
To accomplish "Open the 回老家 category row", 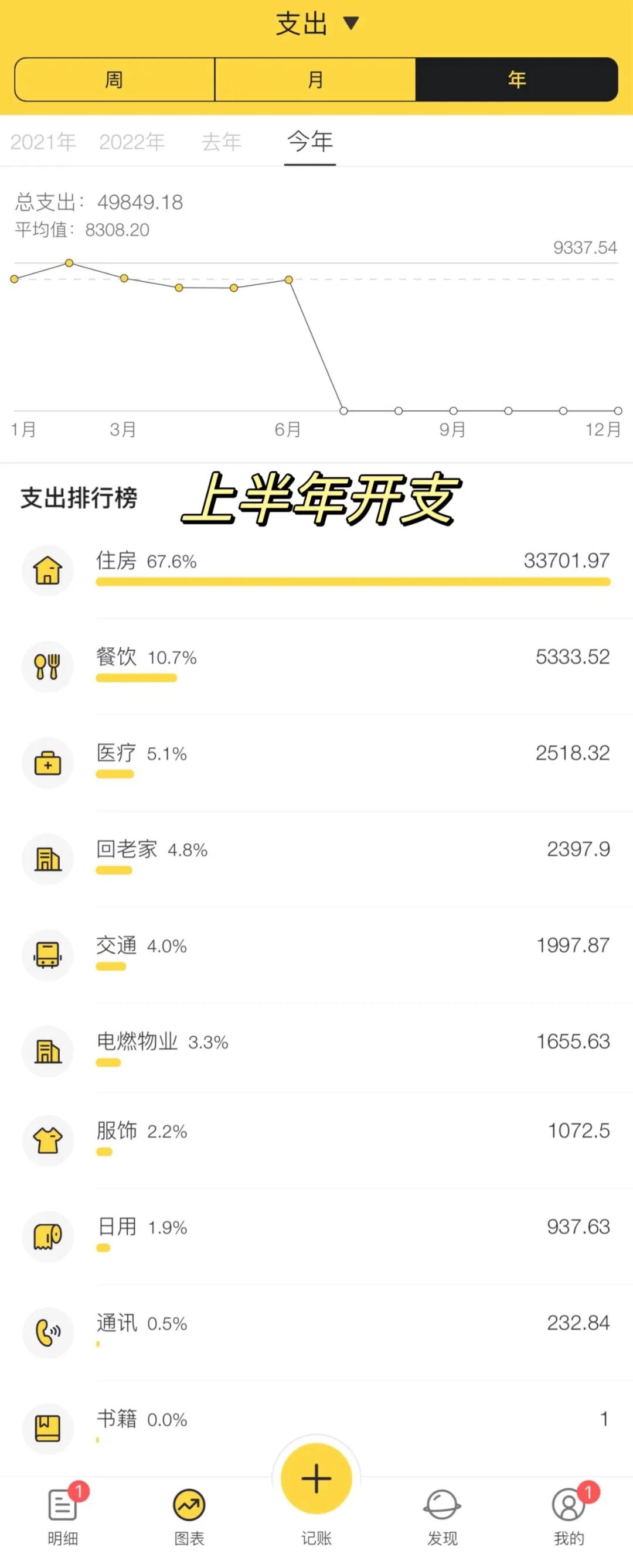I will (x=316, y=859).
